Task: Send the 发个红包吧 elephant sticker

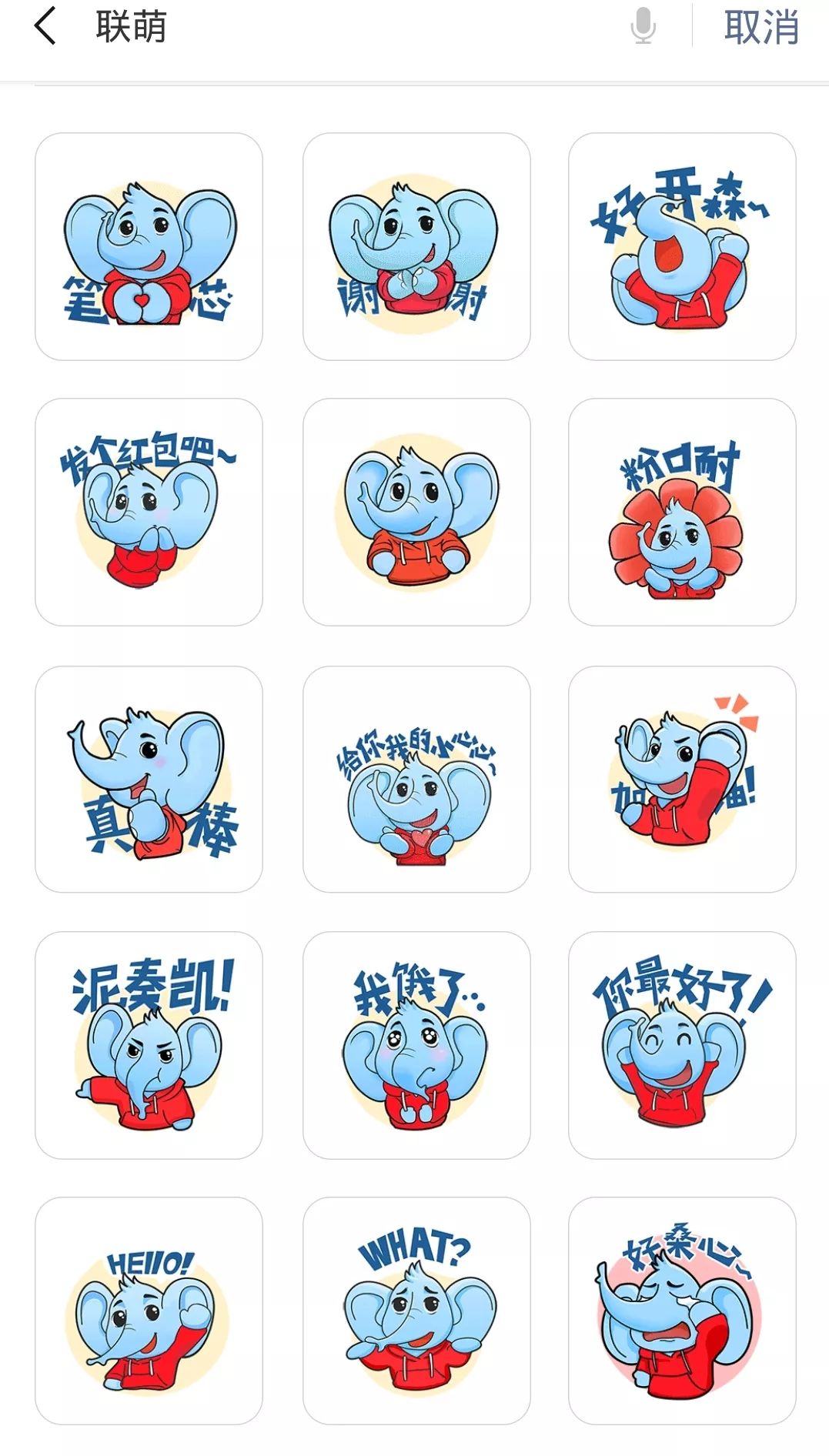Action: pyautogui.click(x=149, y=512)
